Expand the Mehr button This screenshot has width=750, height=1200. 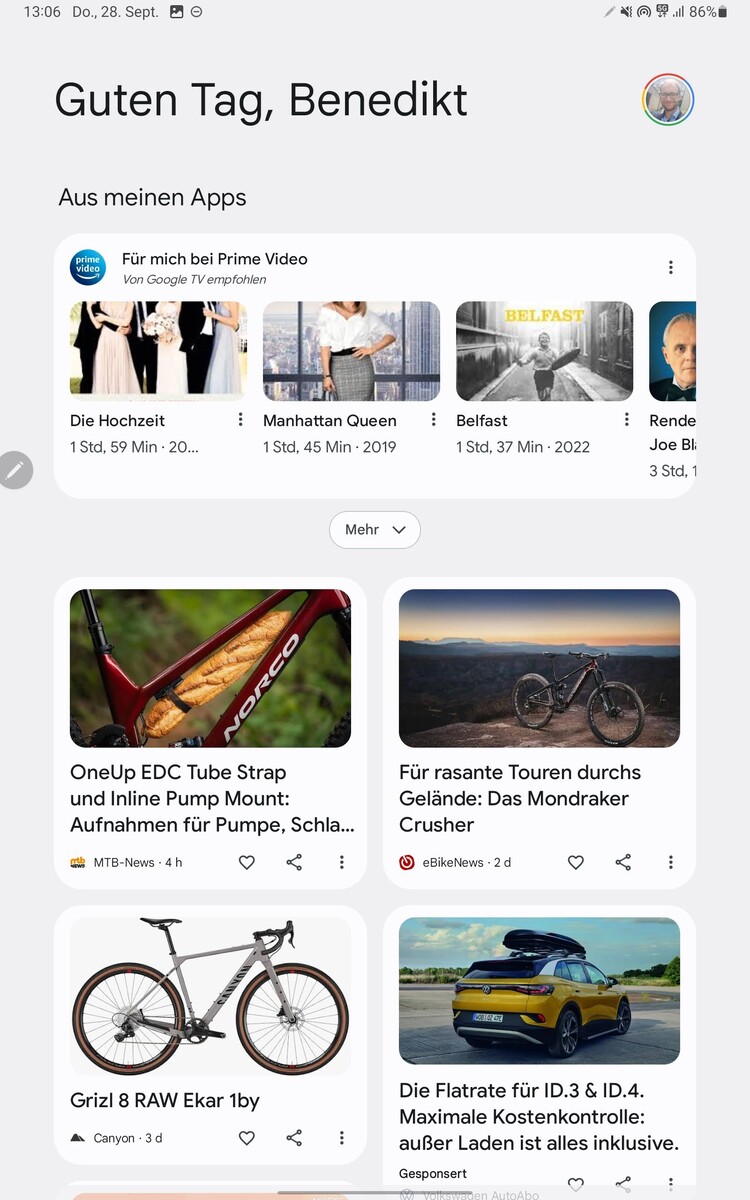tap(375, 530)
